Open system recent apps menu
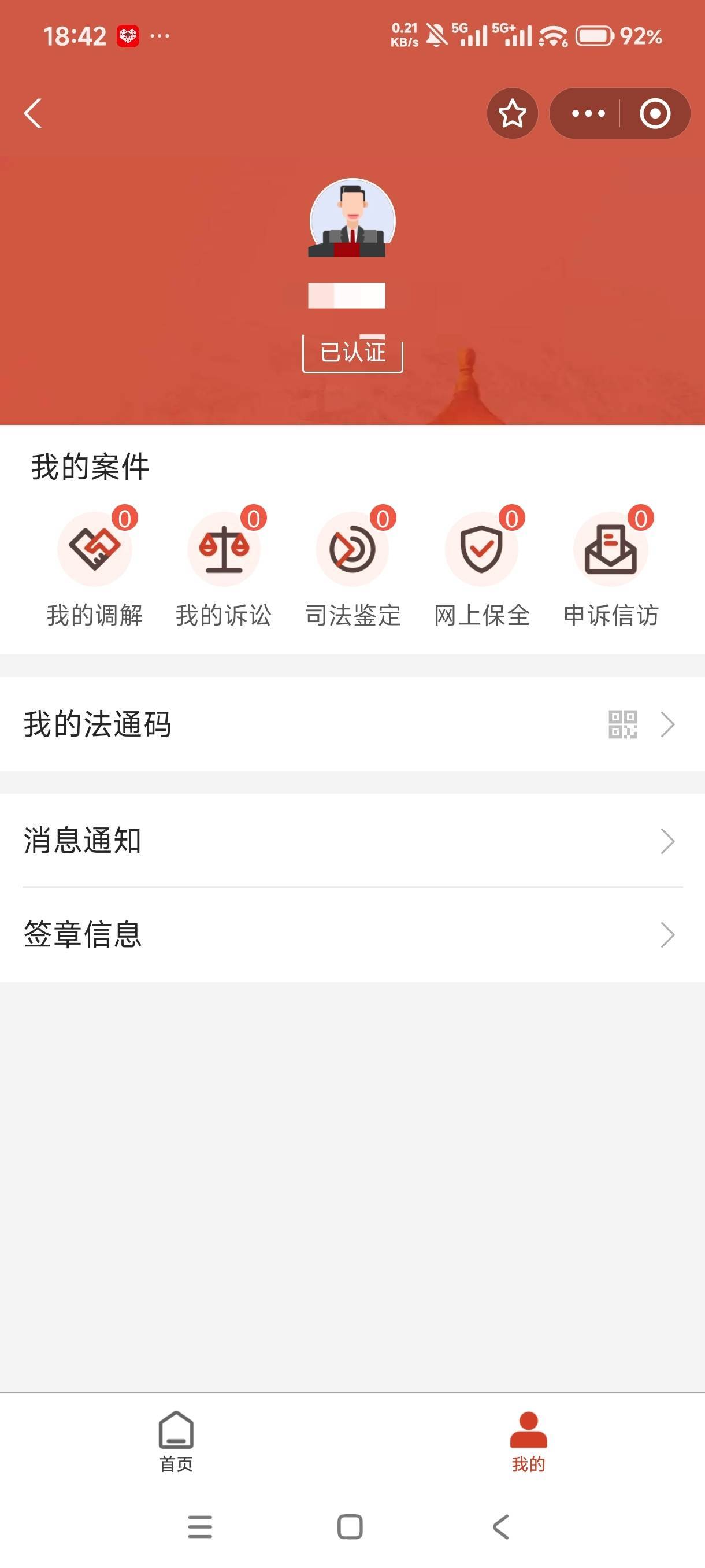This screenshot has width=705, height=1568. pos(200,1526)
